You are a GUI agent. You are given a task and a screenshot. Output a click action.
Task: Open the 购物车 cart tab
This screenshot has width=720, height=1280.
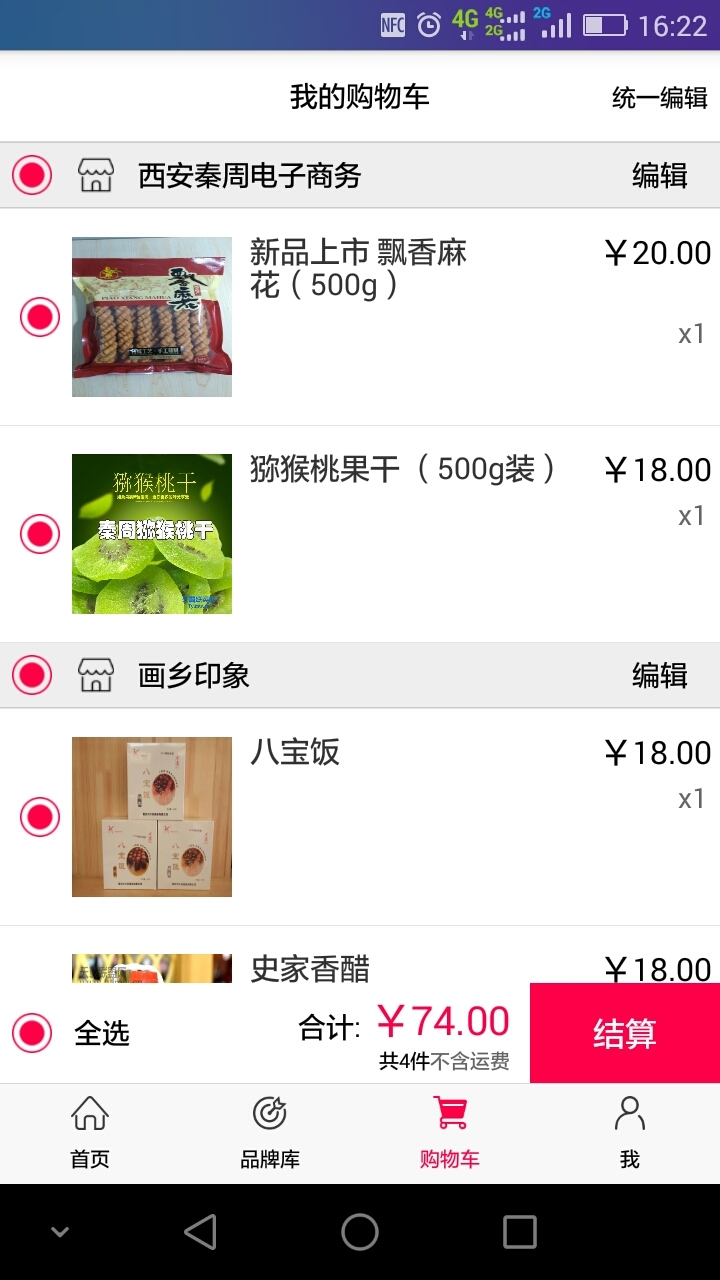[450, 1133]
